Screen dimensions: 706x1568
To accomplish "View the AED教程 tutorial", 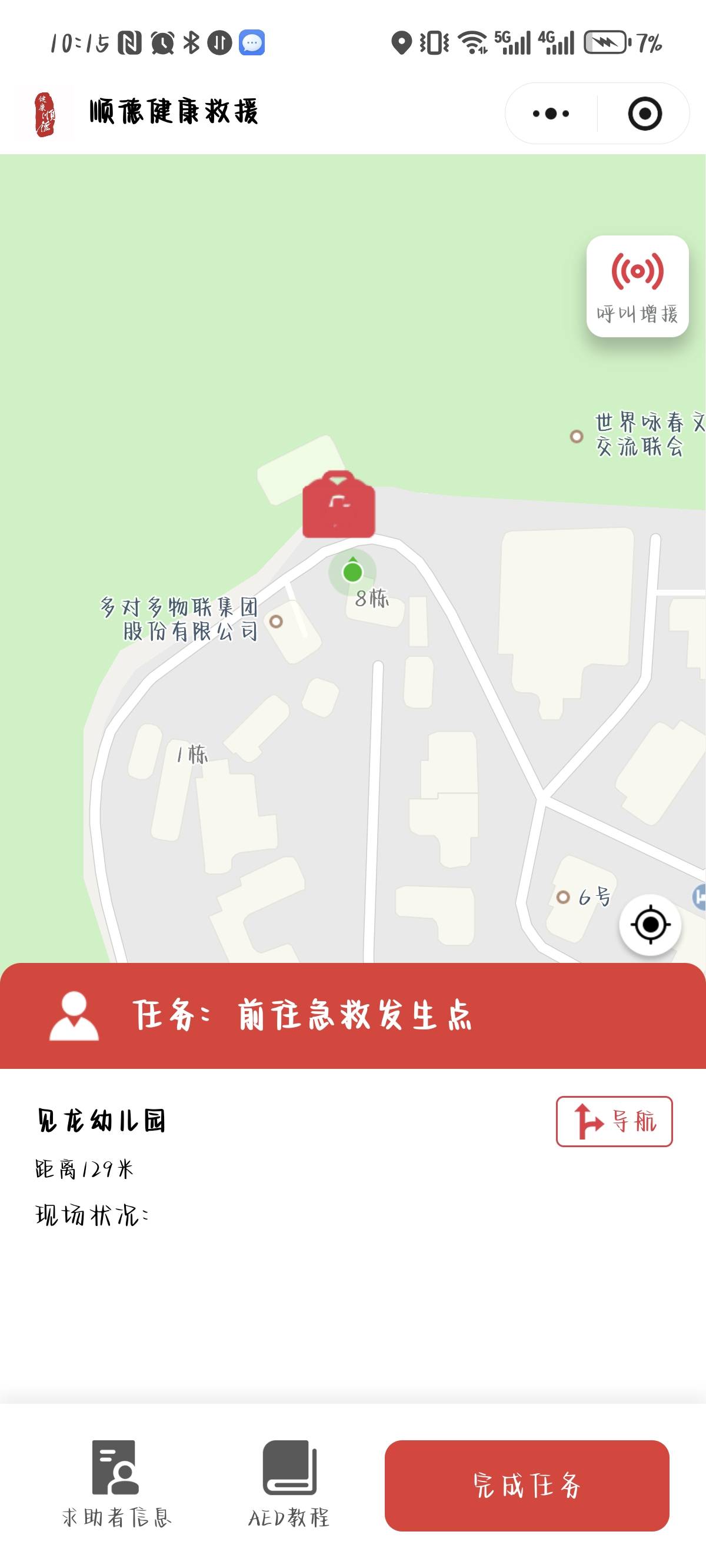I will tap(289, 1484).
